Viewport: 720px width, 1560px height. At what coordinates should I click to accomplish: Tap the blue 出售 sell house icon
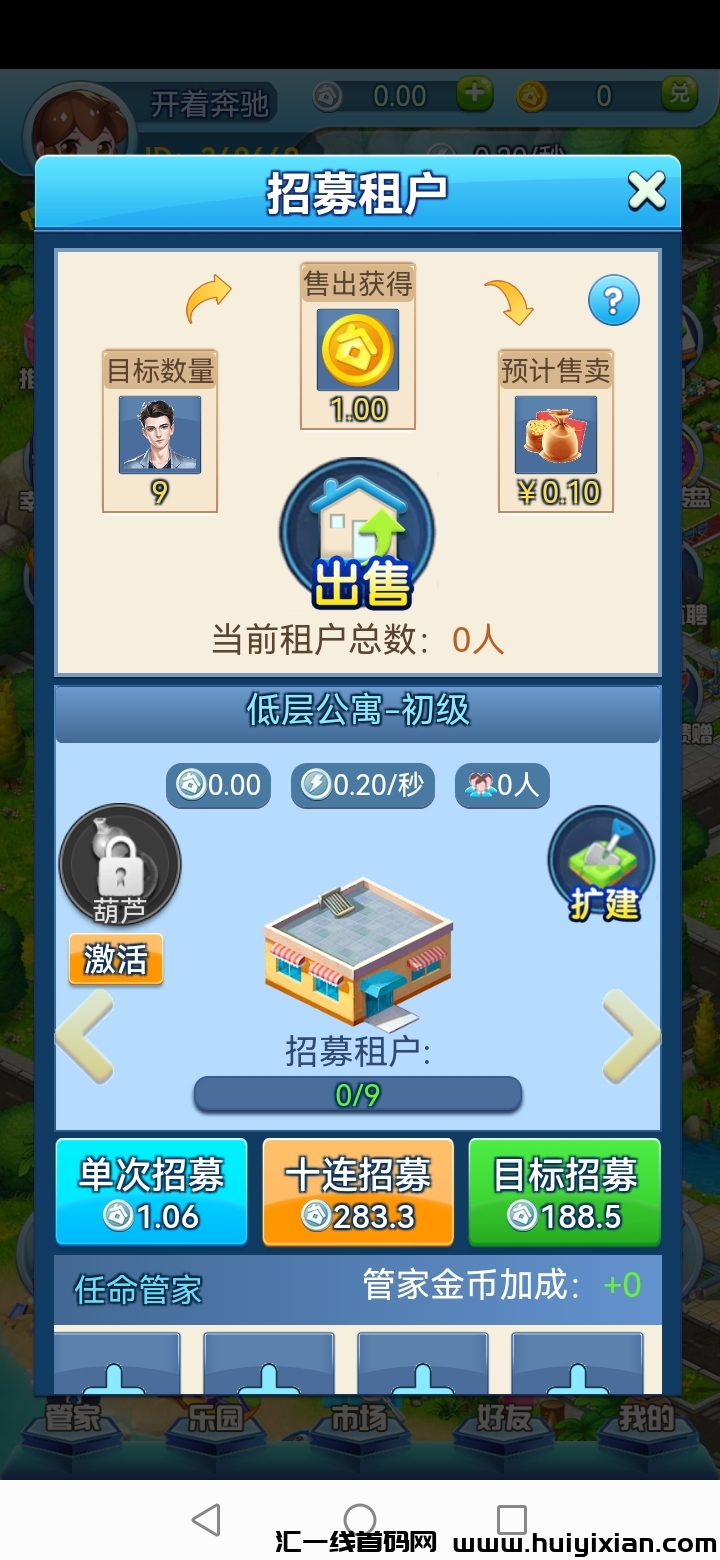tap(357, 535)
